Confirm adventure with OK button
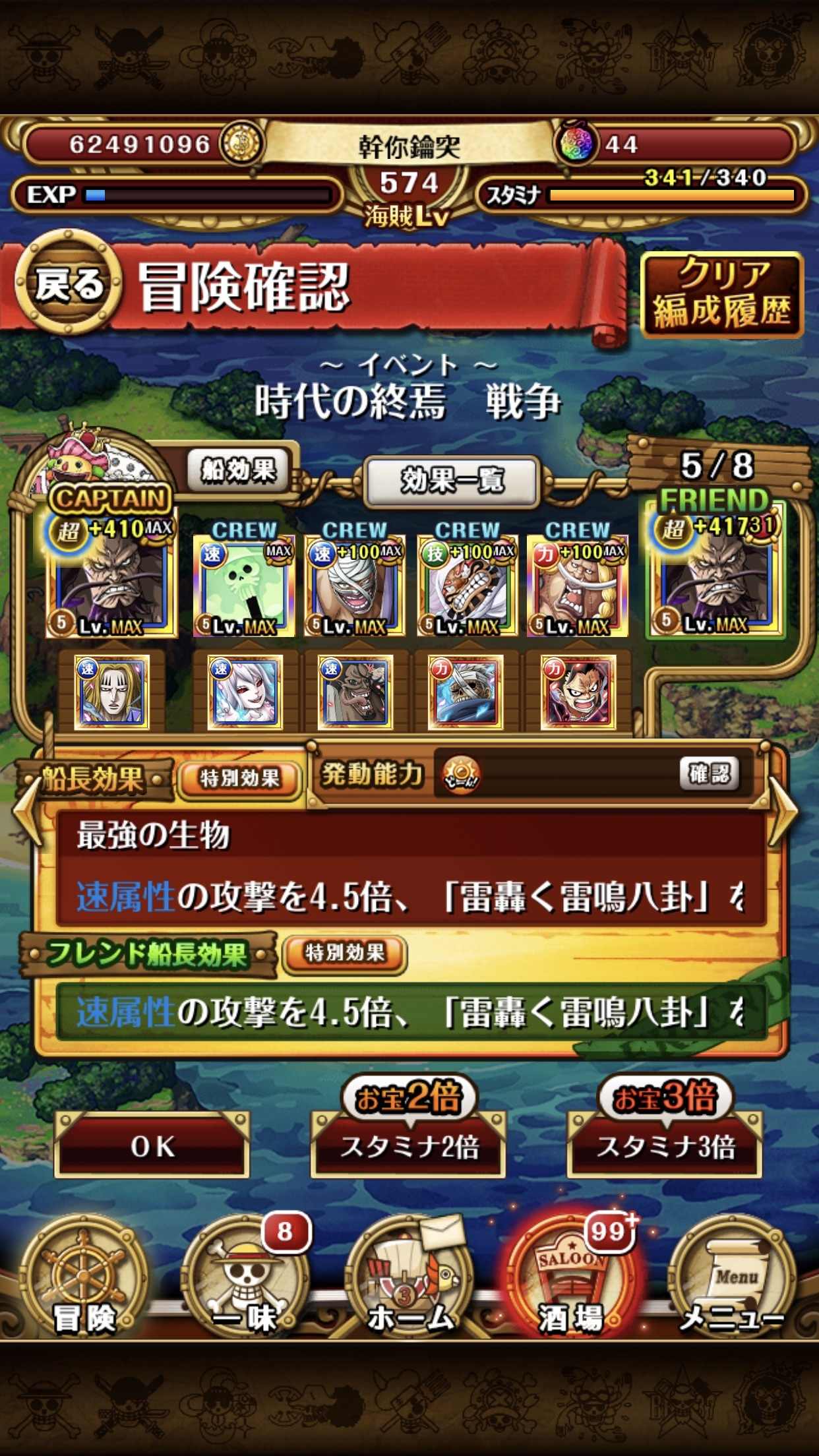Screen dimensions: 819x1456 click(152, 1146)
